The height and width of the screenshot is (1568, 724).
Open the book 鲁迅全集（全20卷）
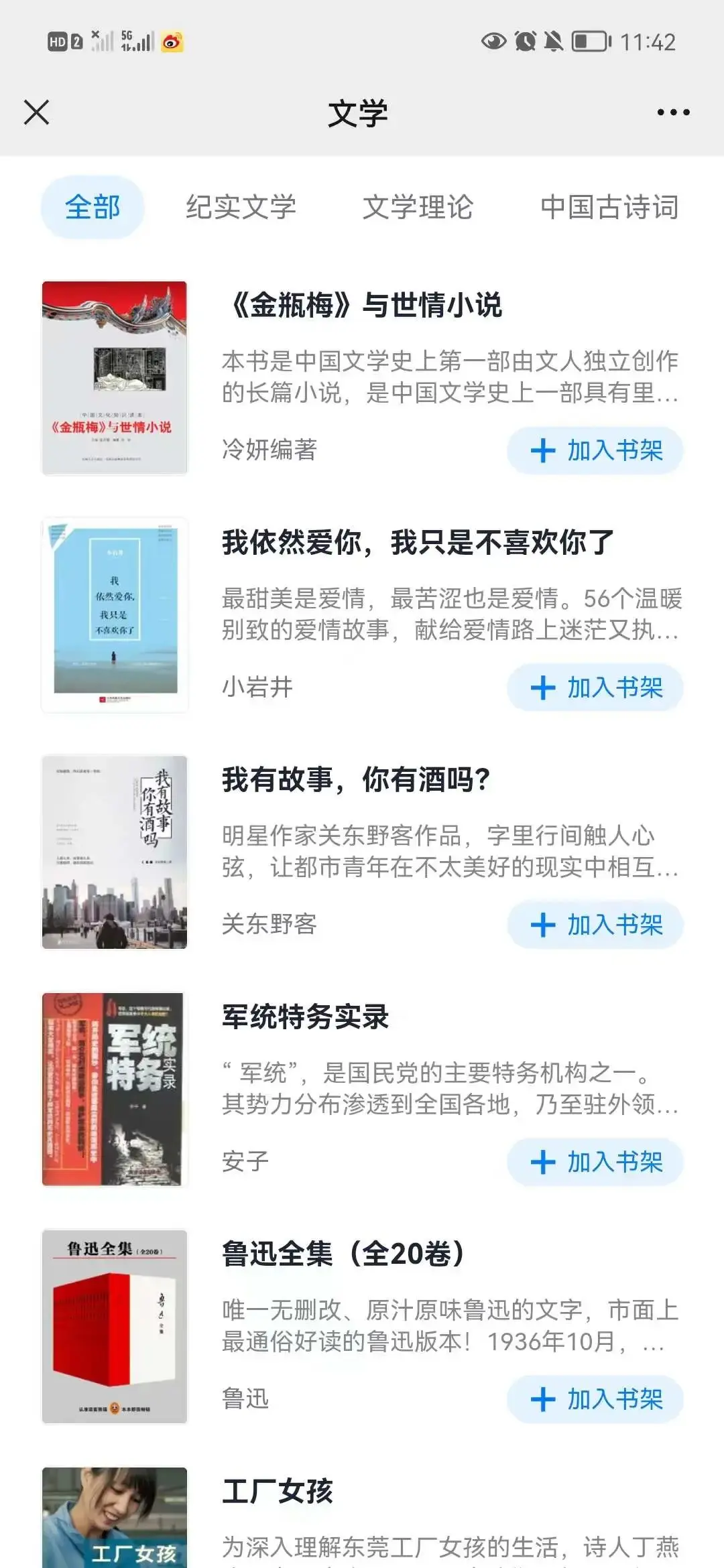(342, 1254)
